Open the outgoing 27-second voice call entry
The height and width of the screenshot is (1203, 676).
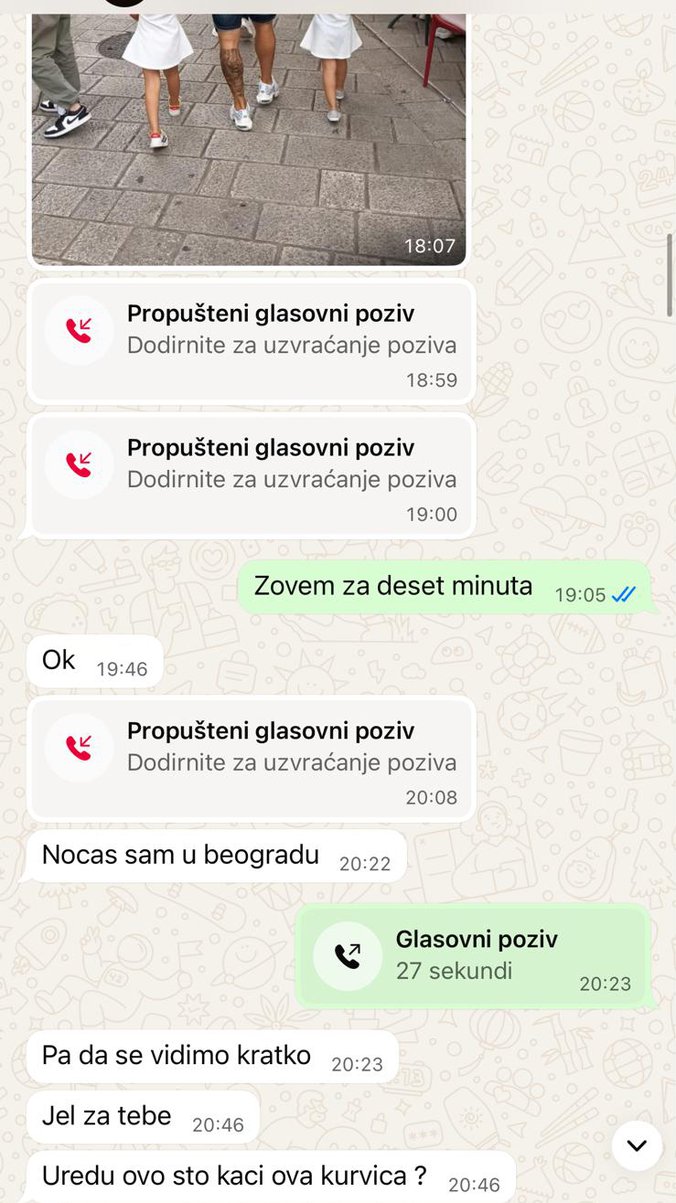pyautogui.click(x=474, y=955)
